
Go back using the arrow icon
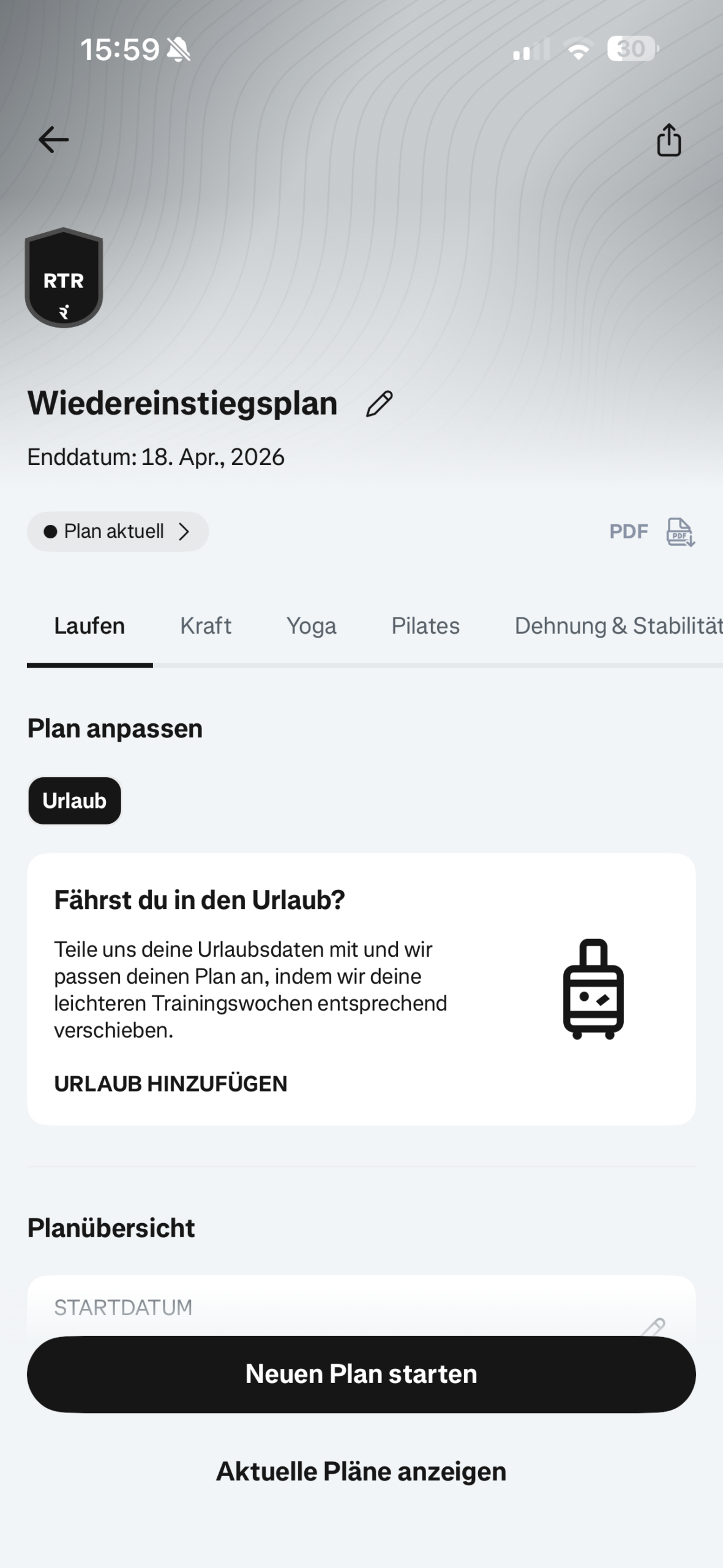pos(54,140)
